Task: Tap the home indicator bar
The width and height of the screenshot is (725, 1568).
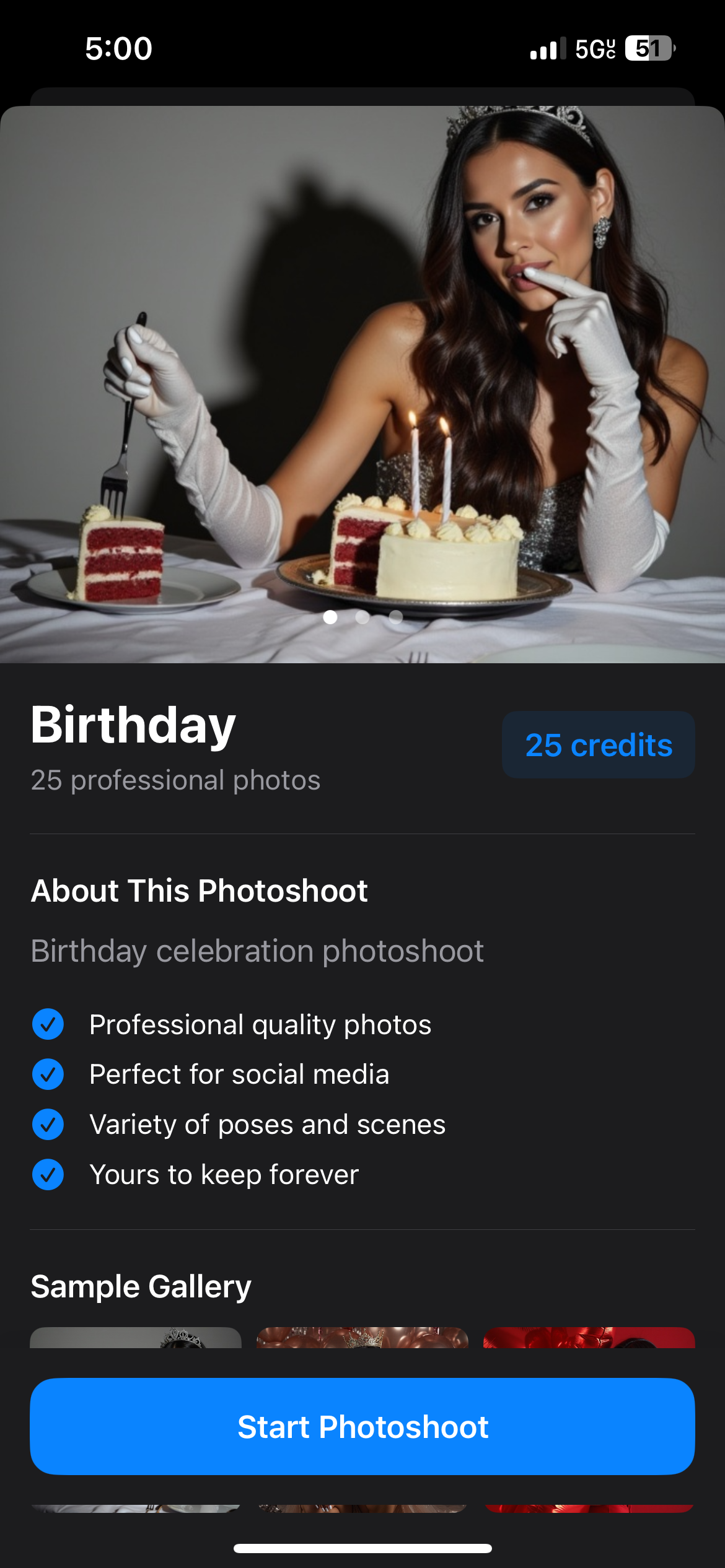Action: point(362,1548)
